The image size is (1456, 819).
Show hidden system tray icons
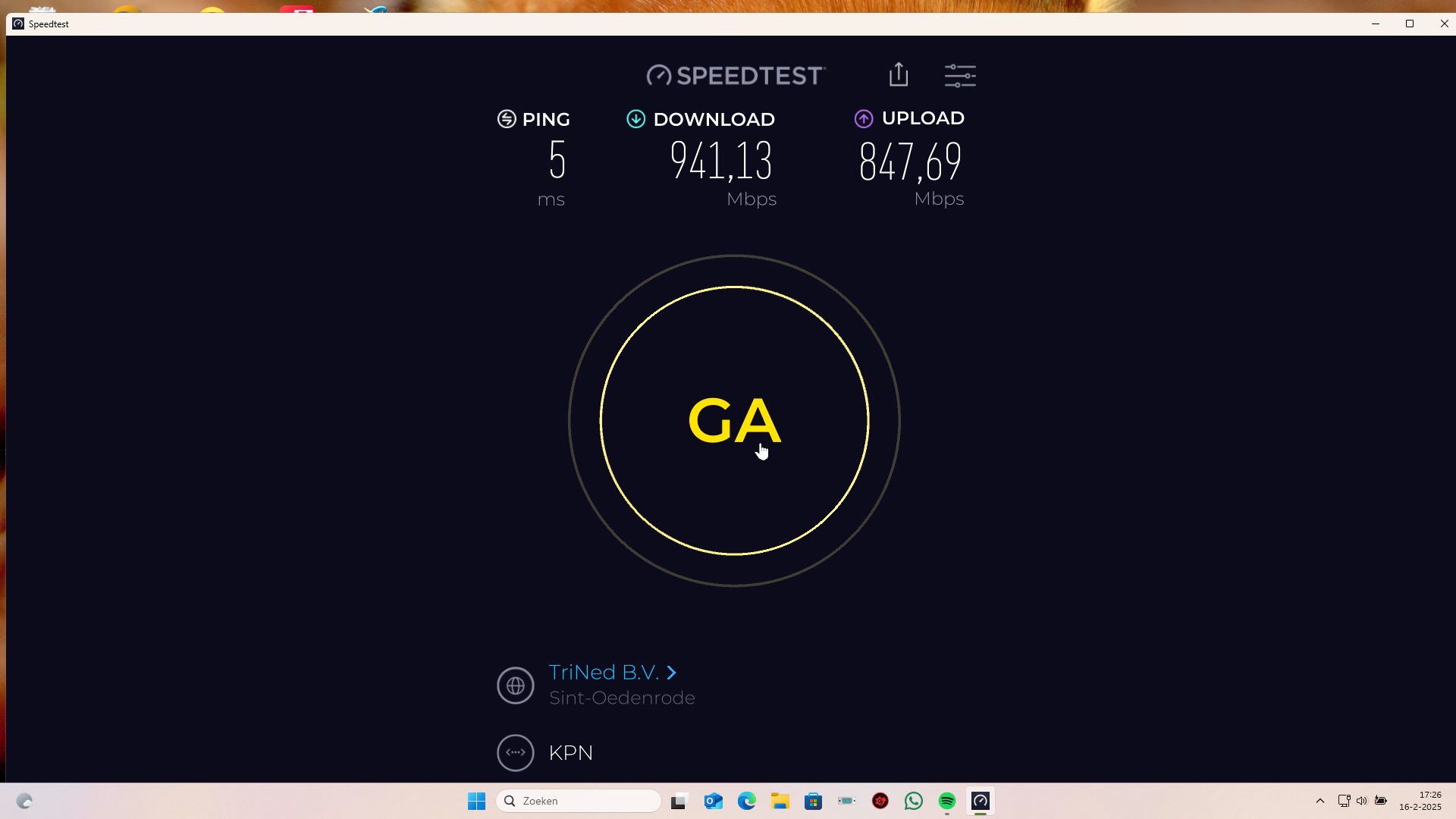pyautogui.click(x=1319, y=801)
